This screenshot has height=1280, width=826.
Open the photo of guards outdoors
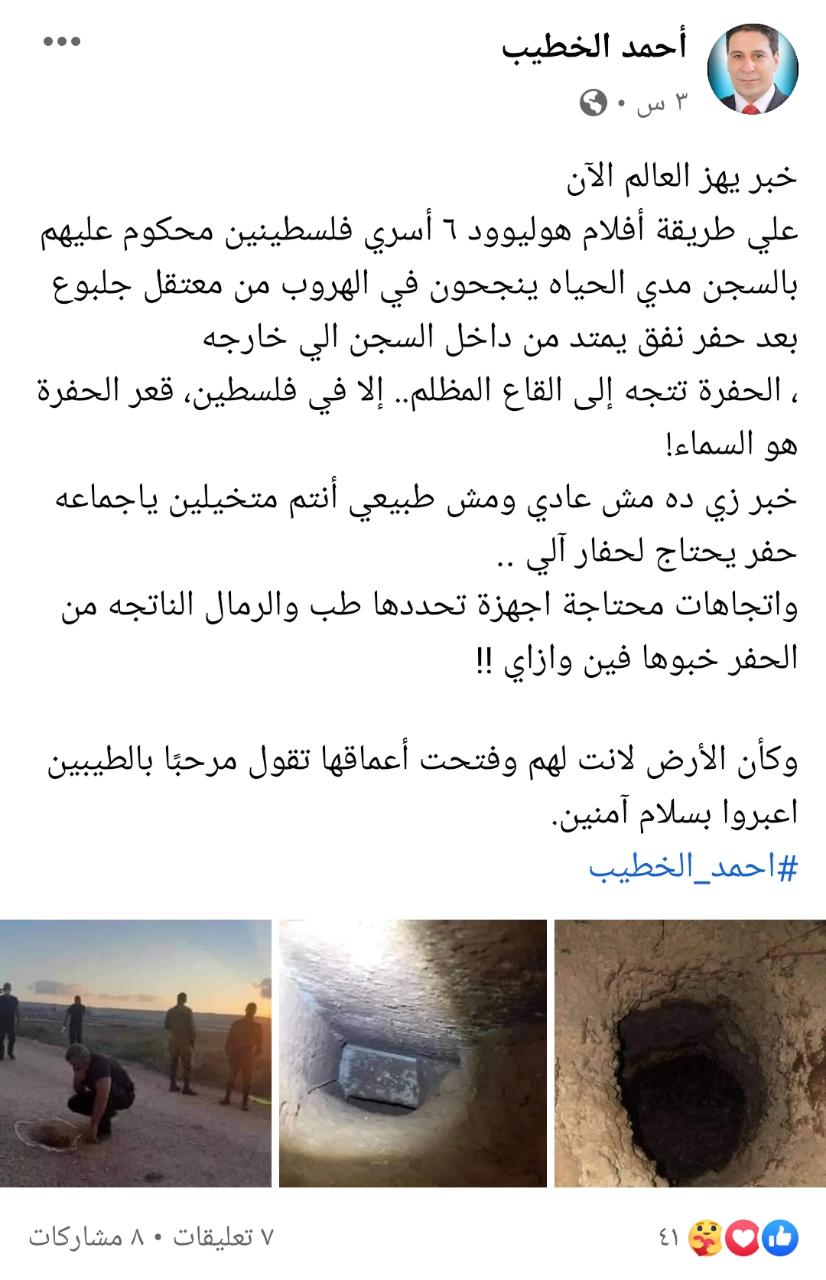(135, 1053)
